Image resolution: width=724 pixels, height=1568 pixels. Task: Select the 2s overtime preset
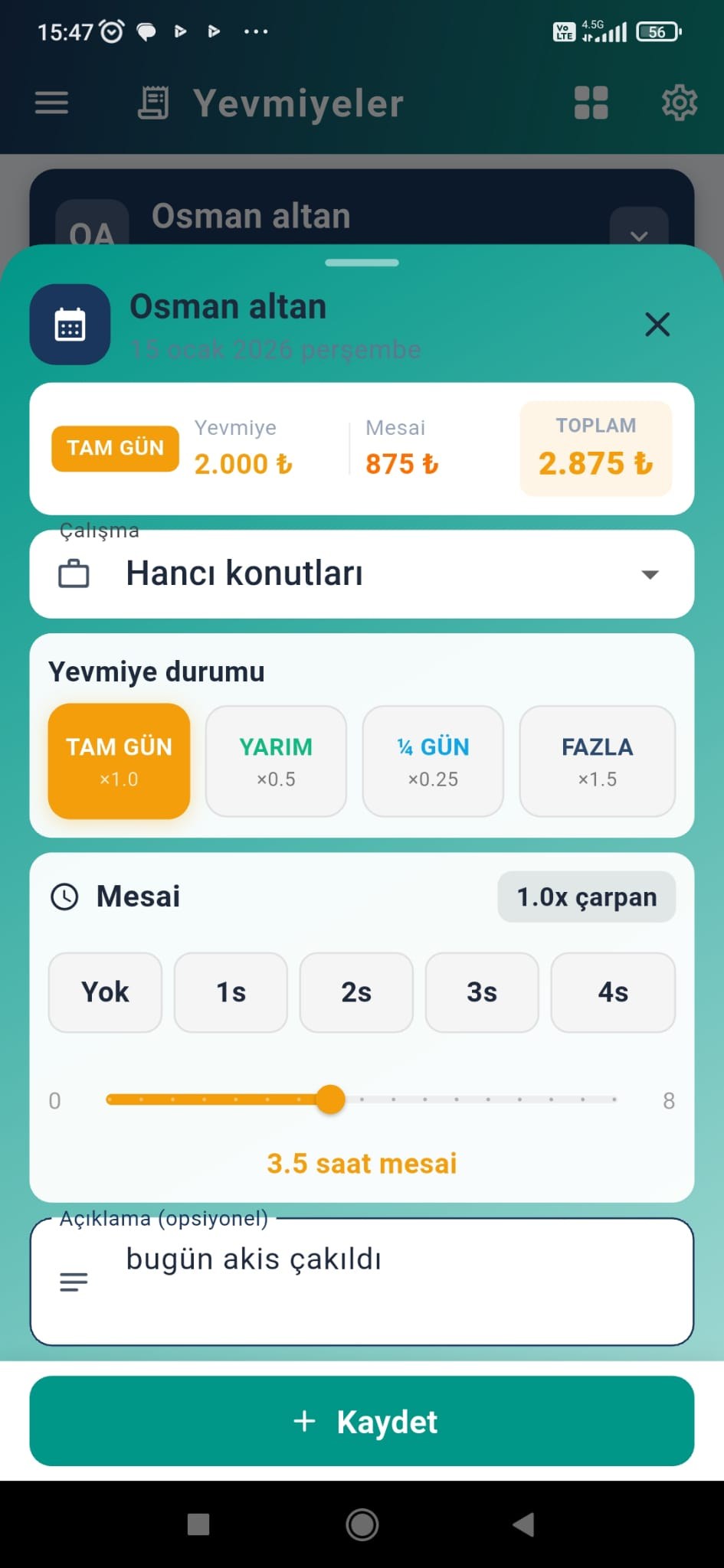(356, 992)
